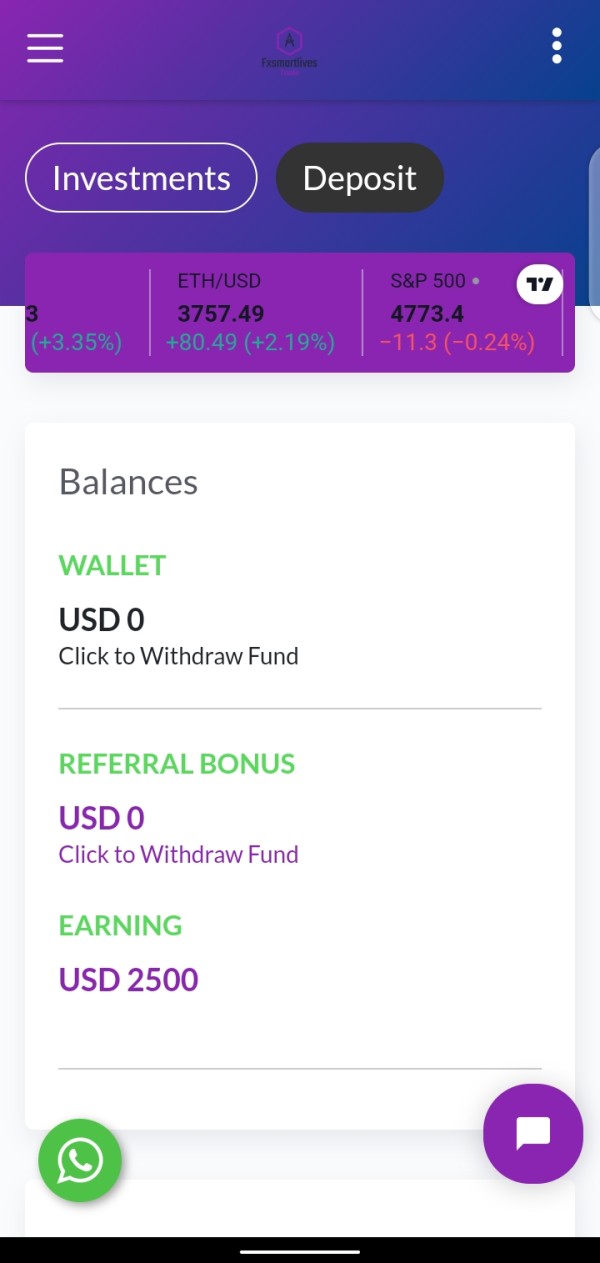The height and width of the screenshot is (1263, 600).
Task: Open the WhatsApp chat button
Action: point(80,1160)
